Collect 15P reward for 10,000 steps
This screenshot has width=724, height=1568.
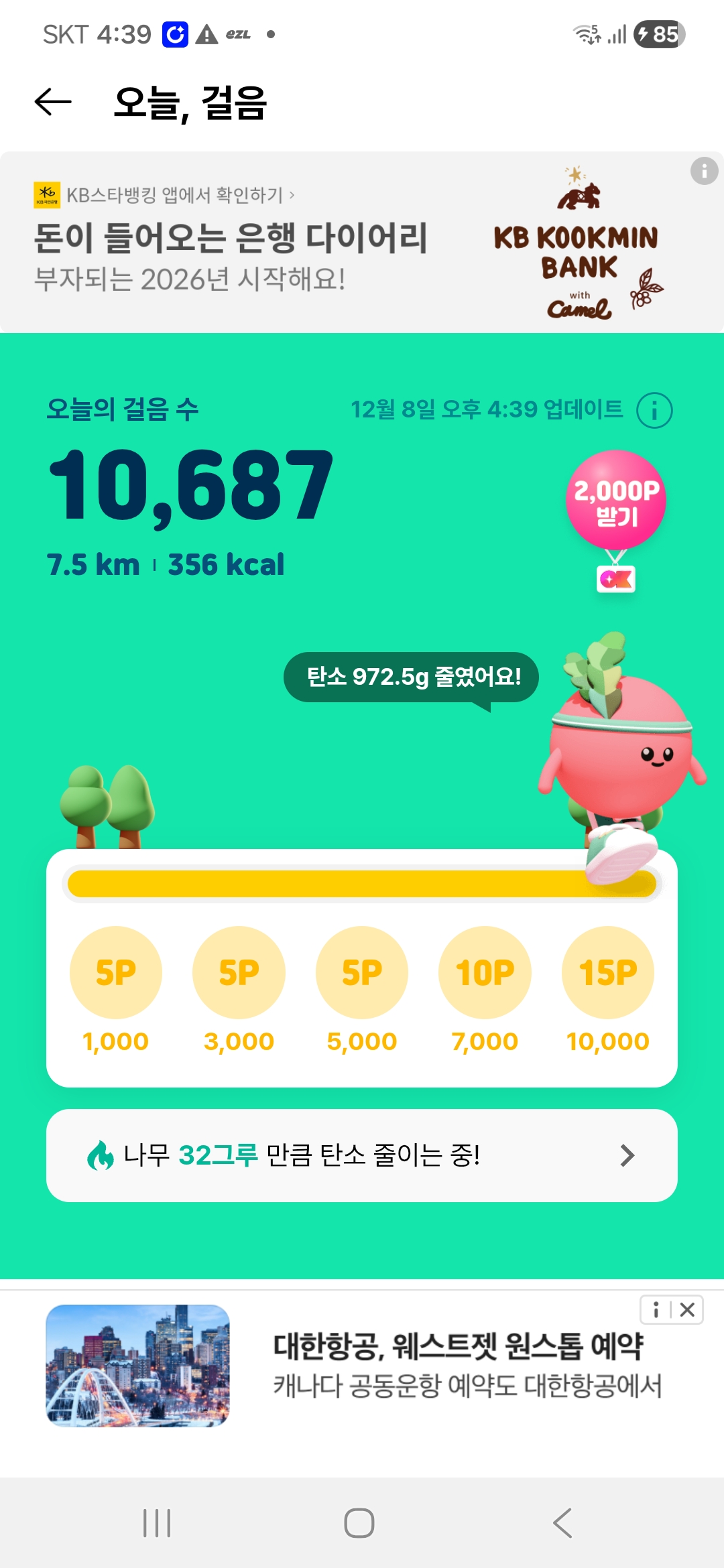point(607,972)
